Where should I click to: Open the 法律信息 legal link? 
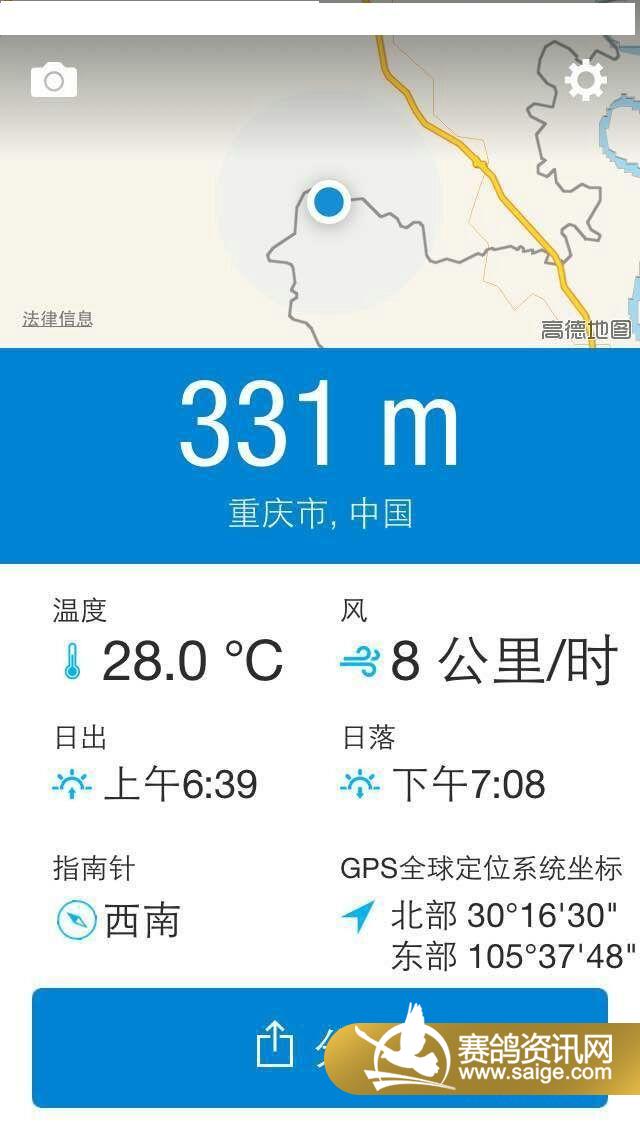(x=58, y=319)
